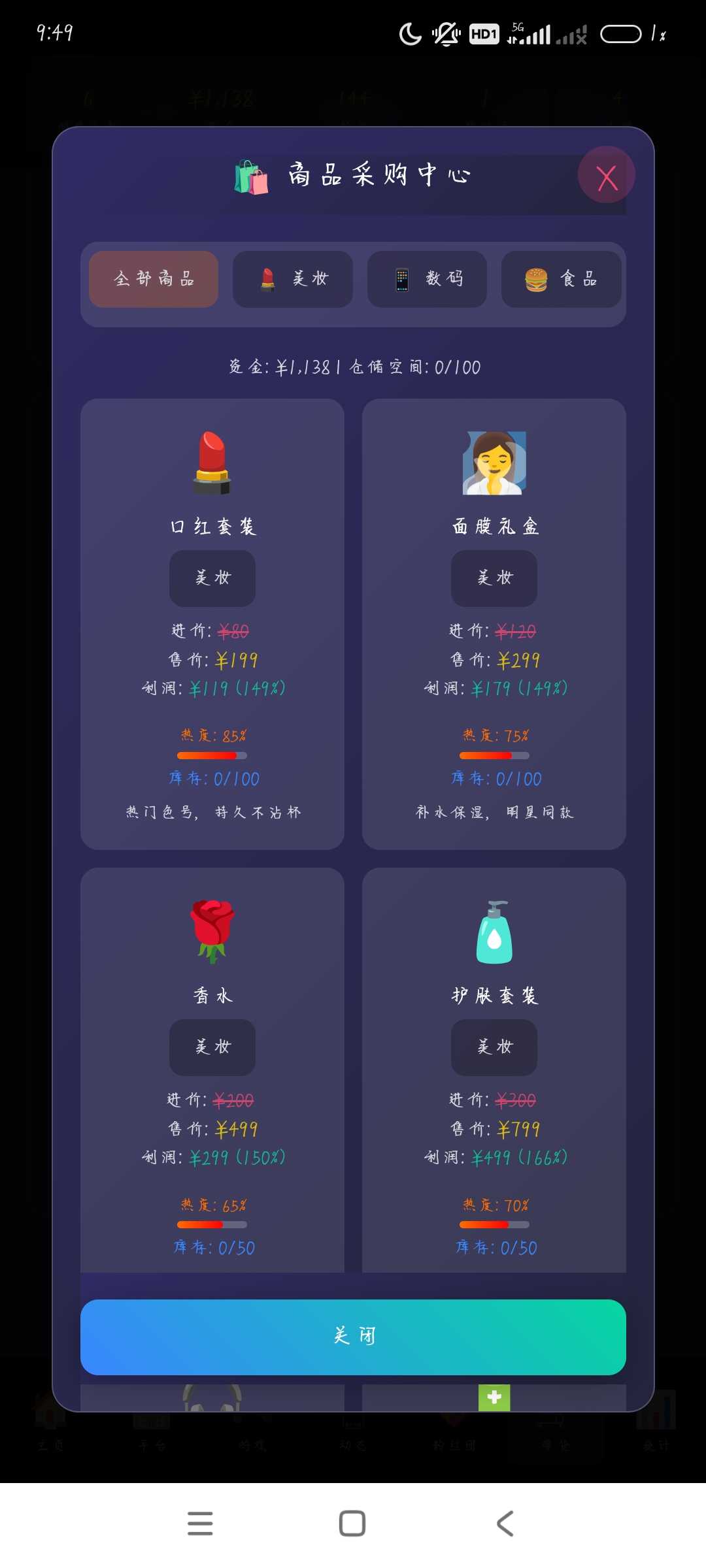Open the 面膜礼盒 product card
Viewport: 706px width, 1568px height.
click(x=494, y=624)
